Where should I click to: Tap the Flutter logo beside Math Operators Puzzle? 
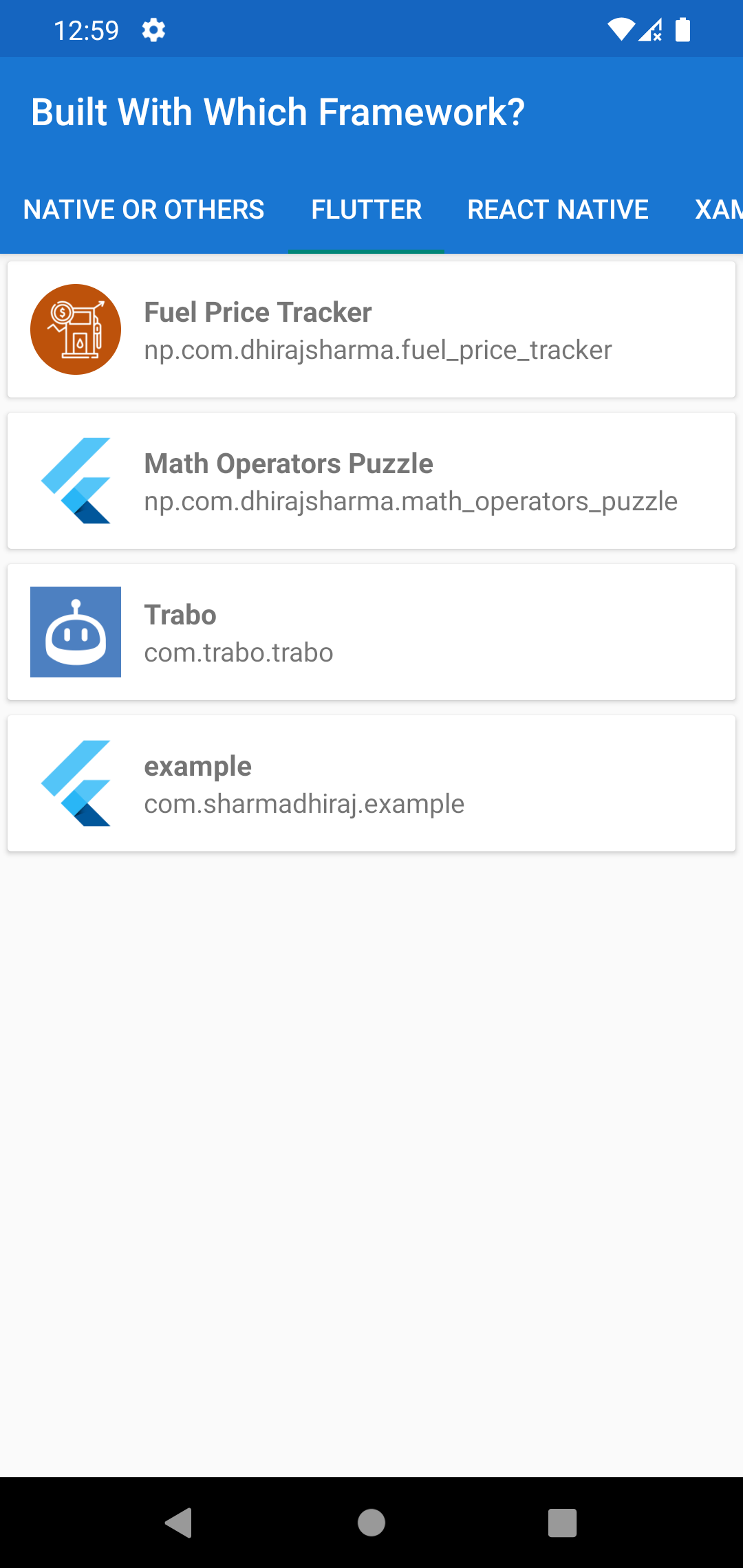[x=76, y=480]
